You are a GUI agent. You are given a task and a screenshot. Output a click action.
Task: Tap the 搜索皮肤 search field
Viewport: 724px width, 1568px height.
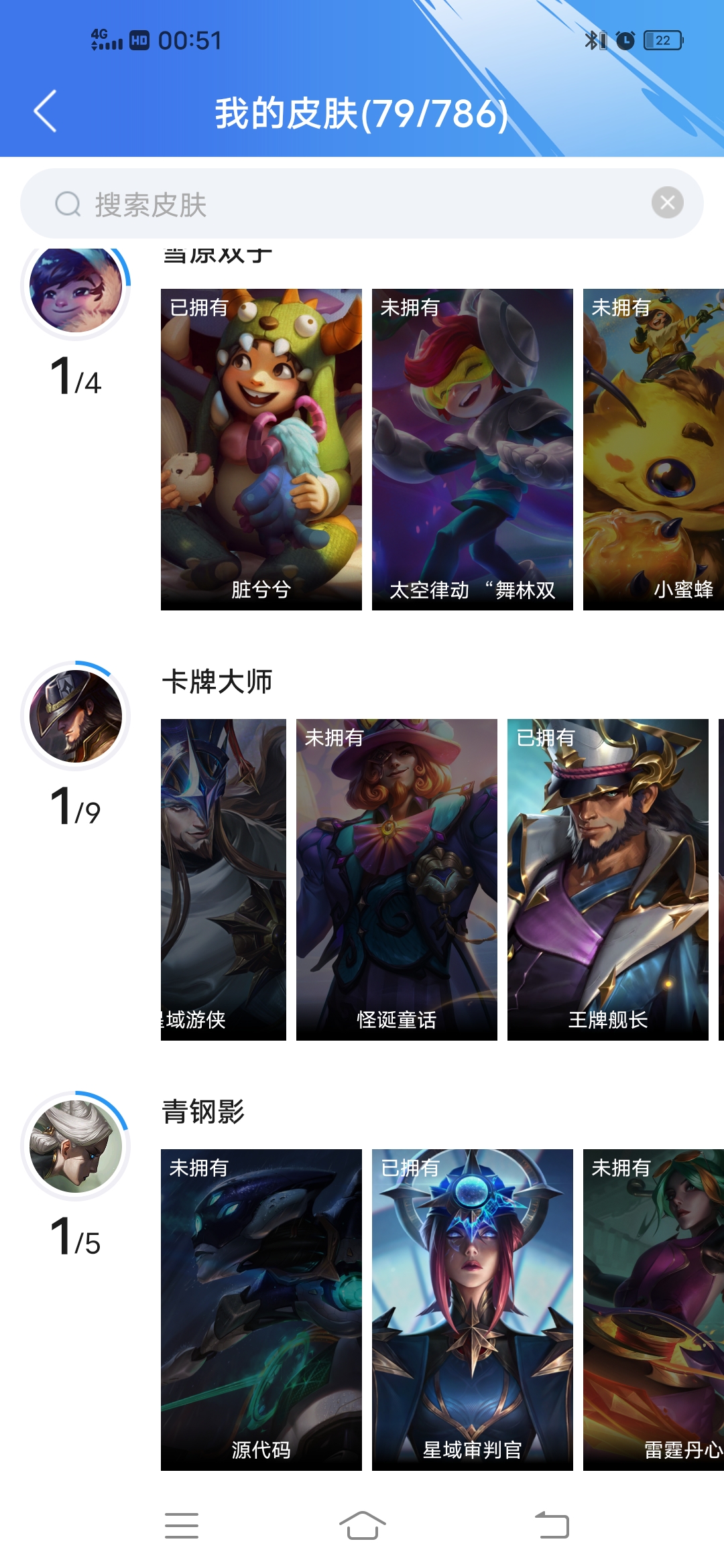[x=362, y=204]
